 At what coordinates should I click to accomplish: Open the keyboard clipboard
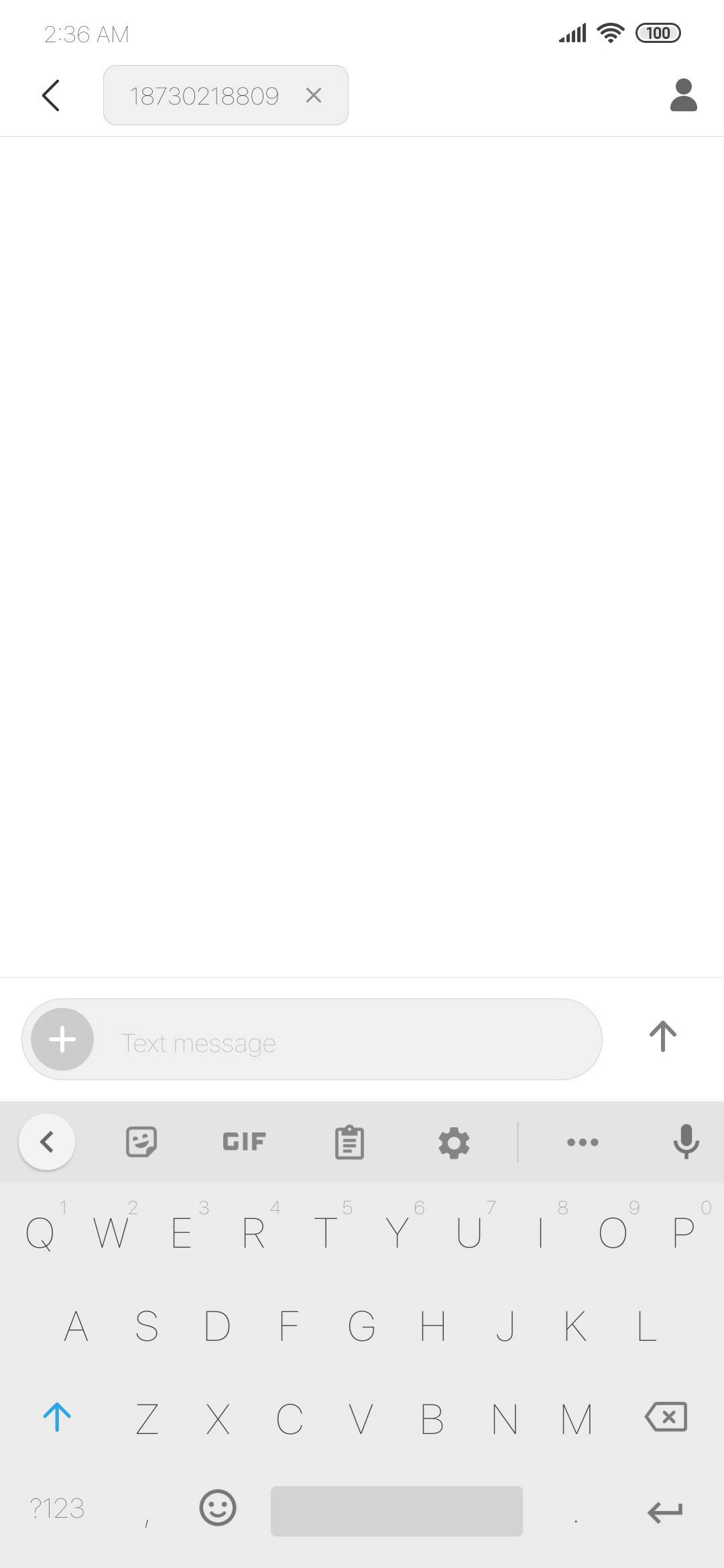[x=349, y=1142]
